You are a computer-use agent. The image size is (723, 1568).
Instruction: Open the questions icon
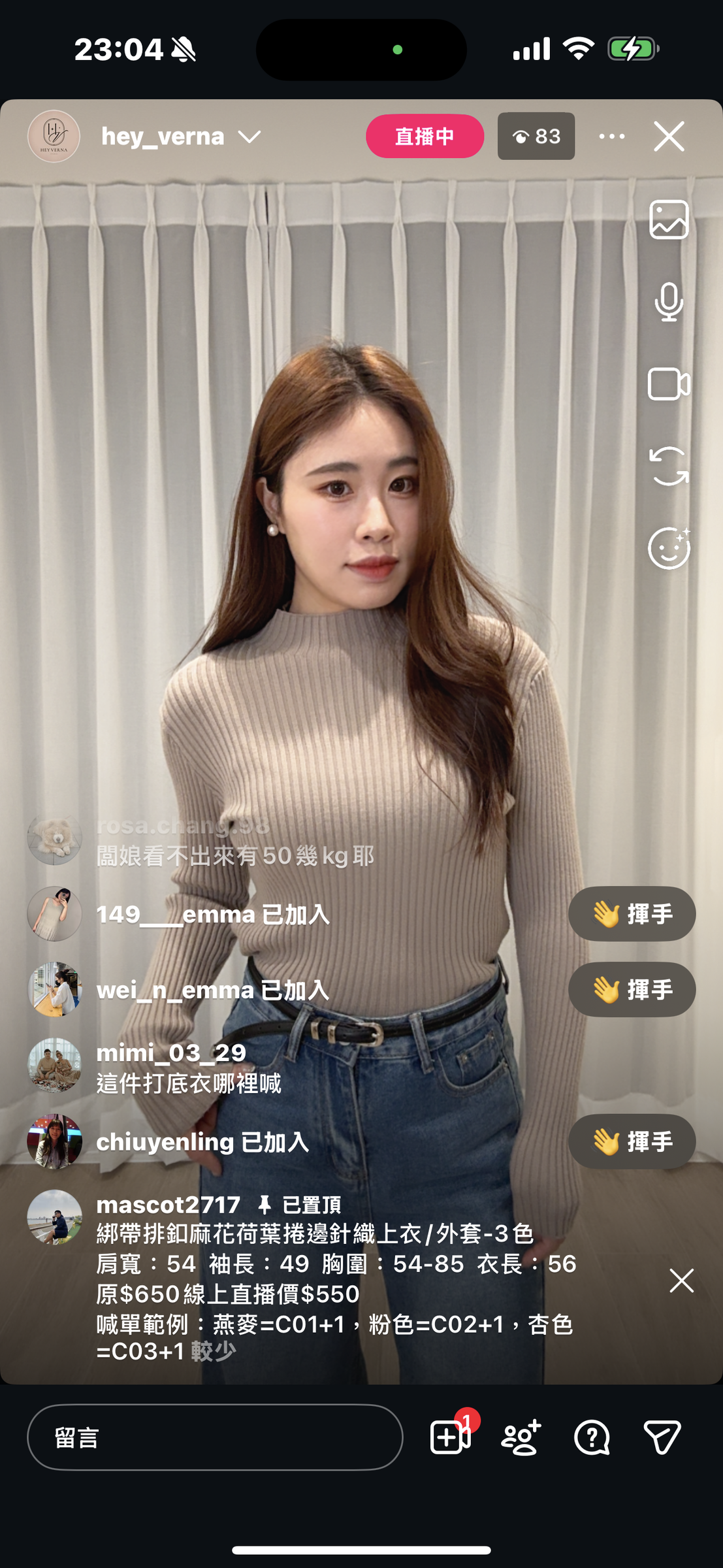[x=592, y=1437]
